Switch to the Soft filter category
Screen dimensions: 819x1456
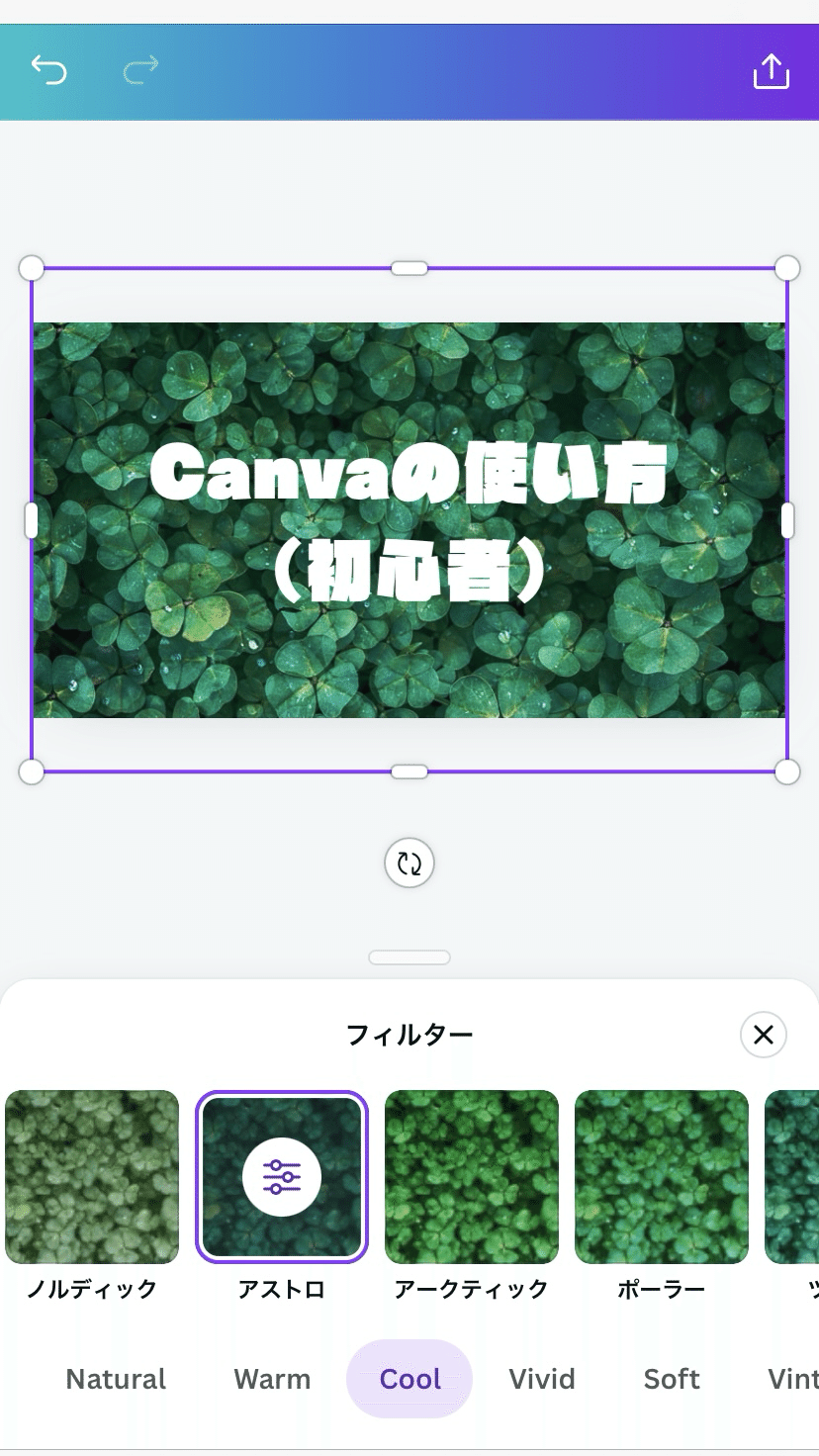(x=672, y=1379)
